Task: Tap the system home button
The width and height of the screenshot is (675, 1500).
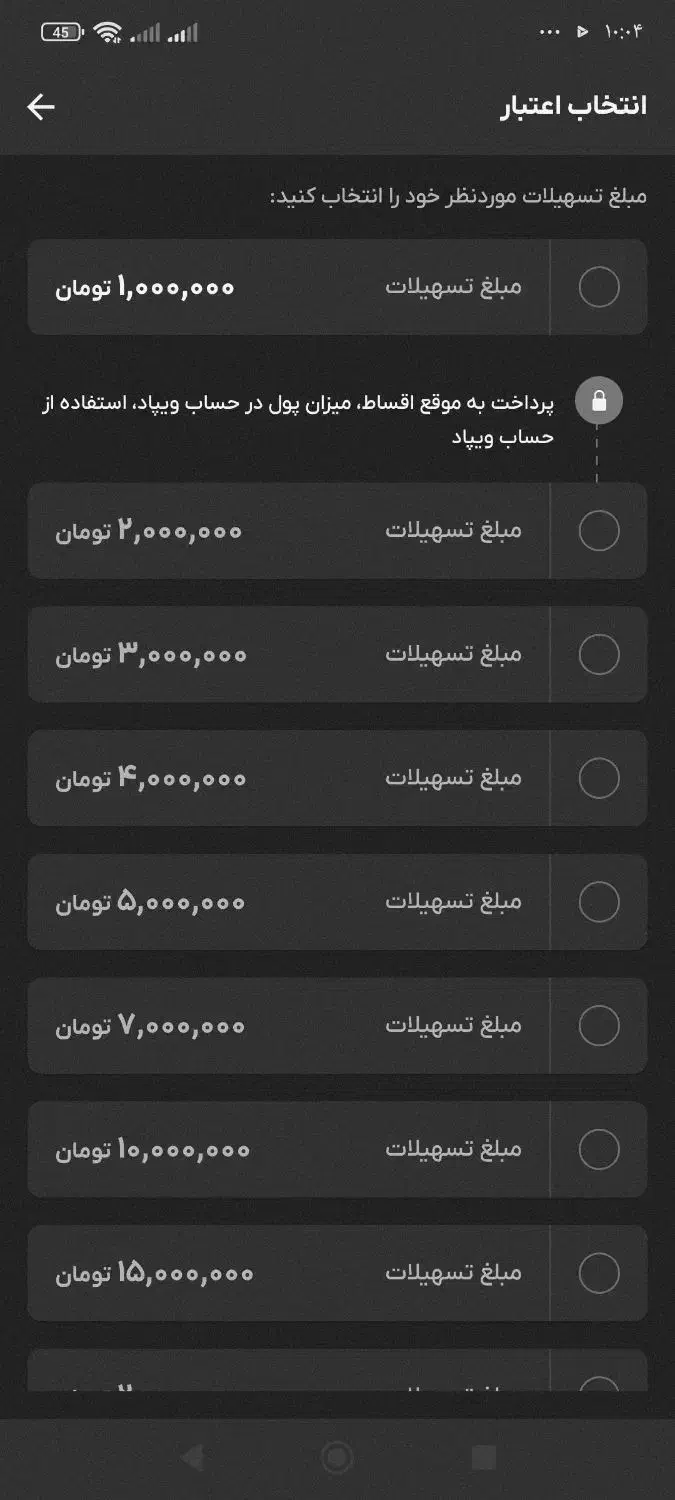Action: click(x=338, y=1458)
